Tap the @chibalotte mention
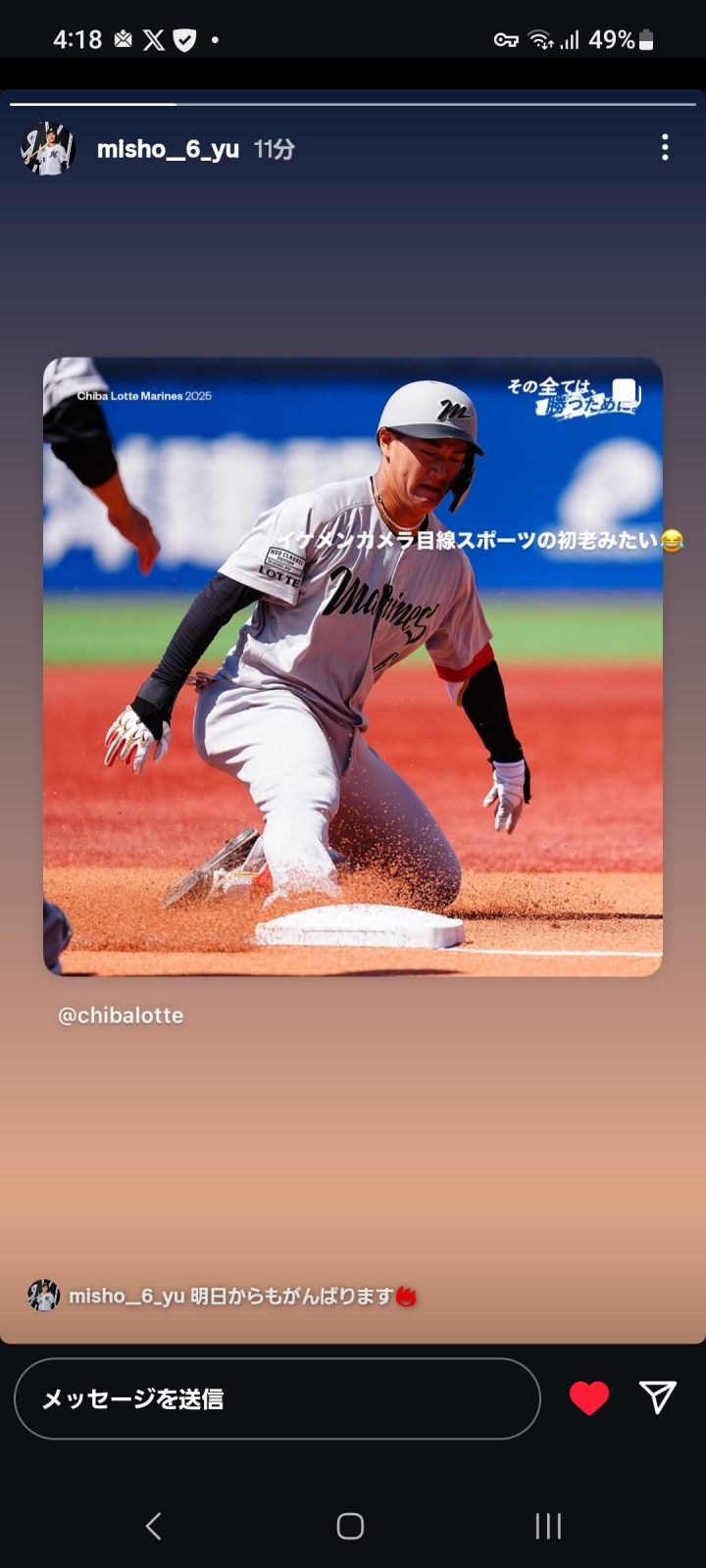This screenshot has height=1568, width=706. [121, 1015]
